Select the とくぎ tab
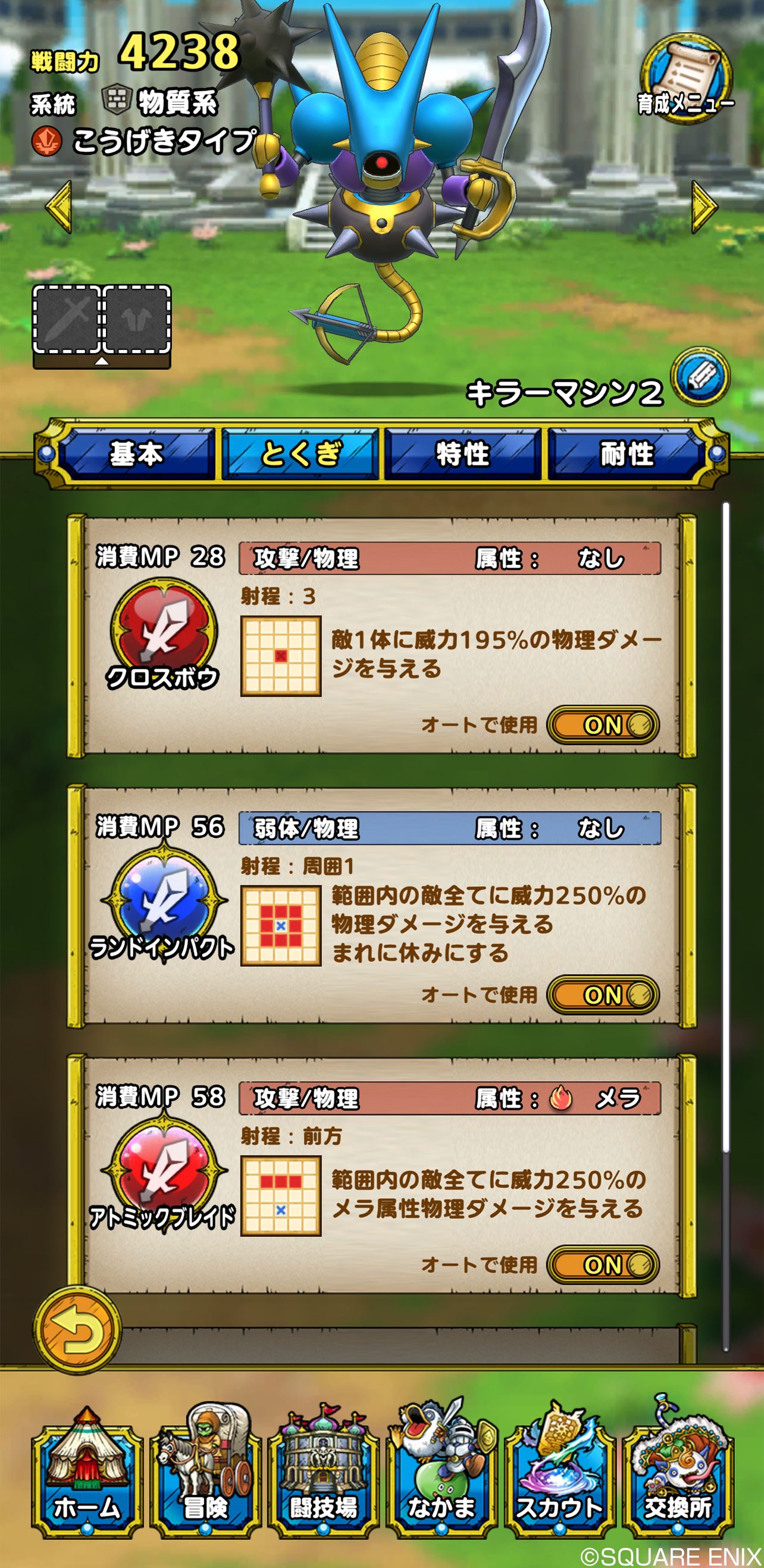 pos(300,454)
